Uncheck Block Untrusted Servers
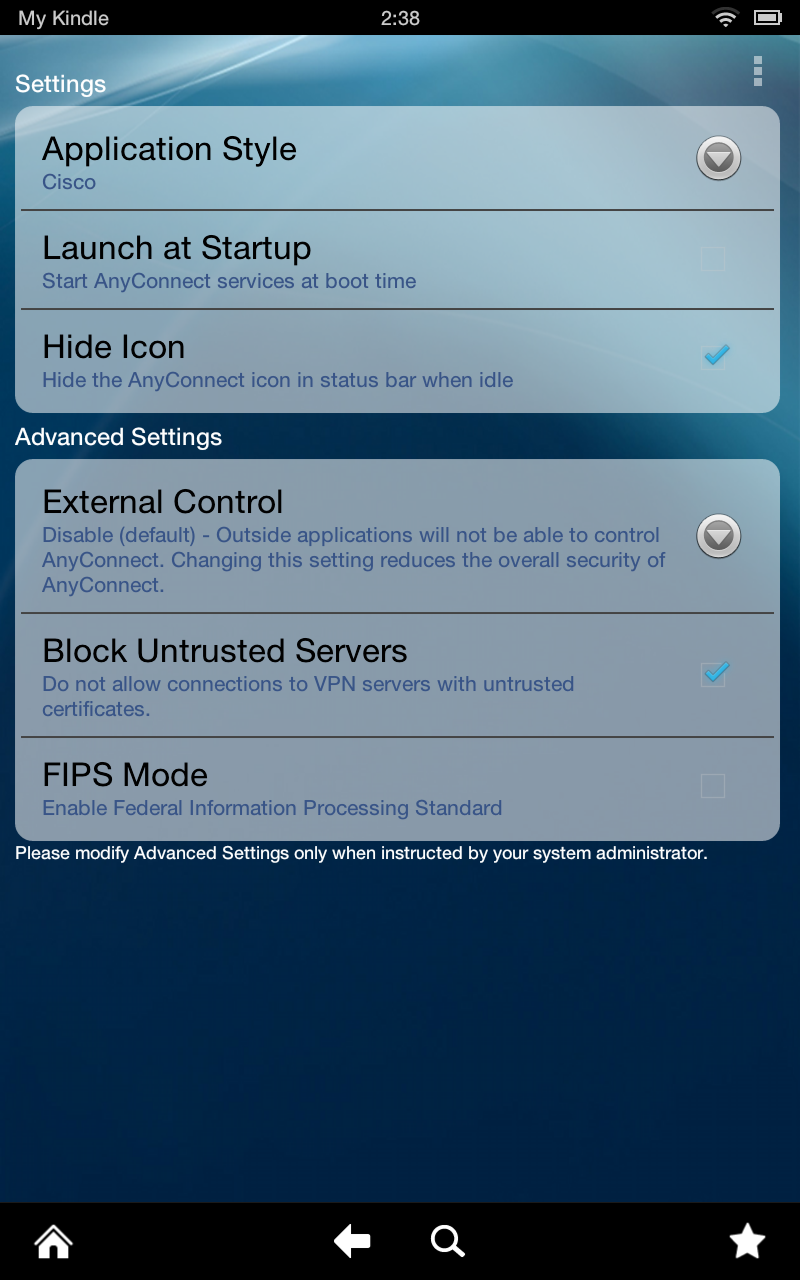Screen dimensions: 800x1280 [714, 673]
